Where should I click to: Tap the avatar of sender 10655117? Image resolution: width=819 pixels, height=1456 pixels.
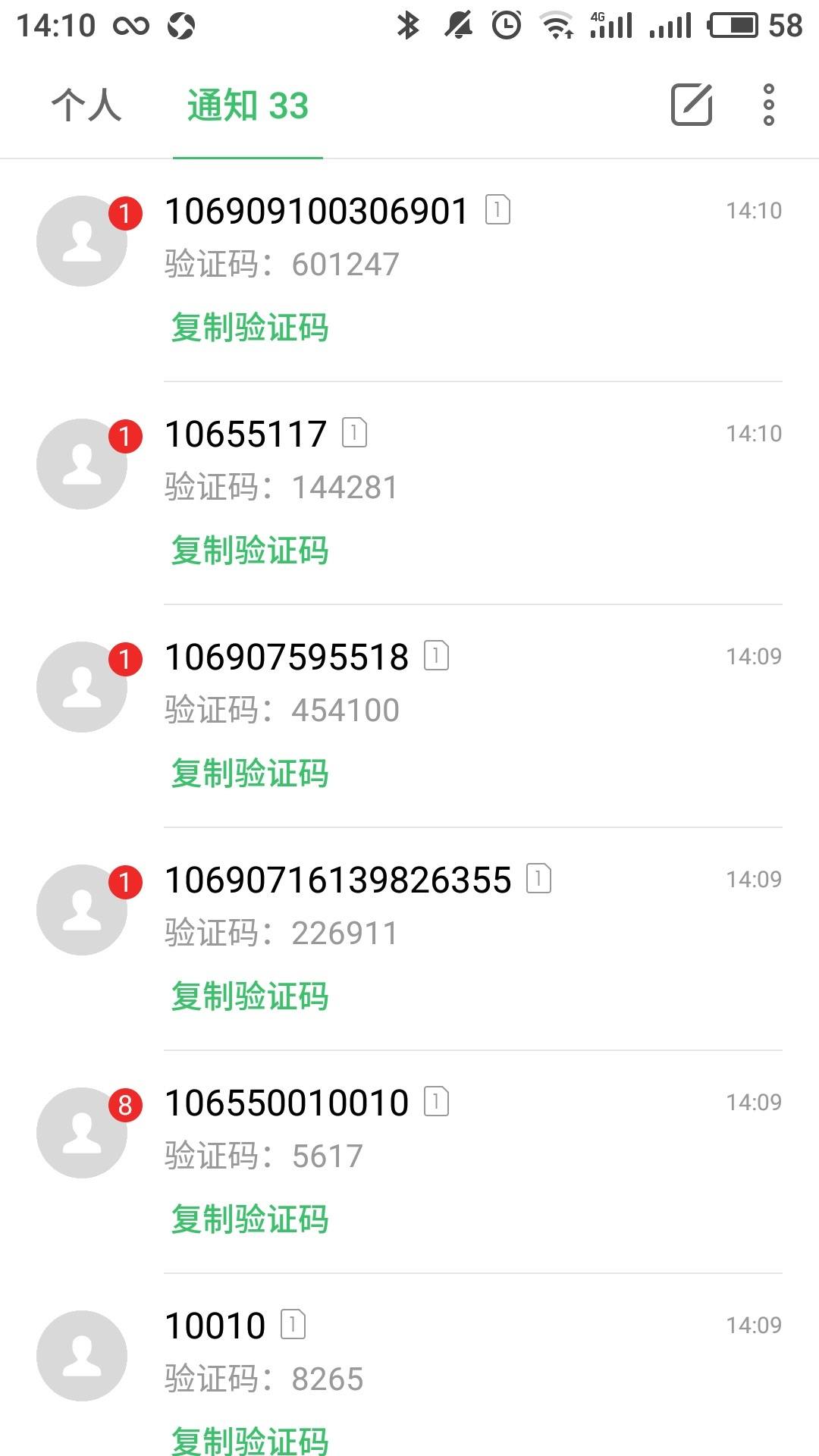pyautogui.click(x=81, y=464)
